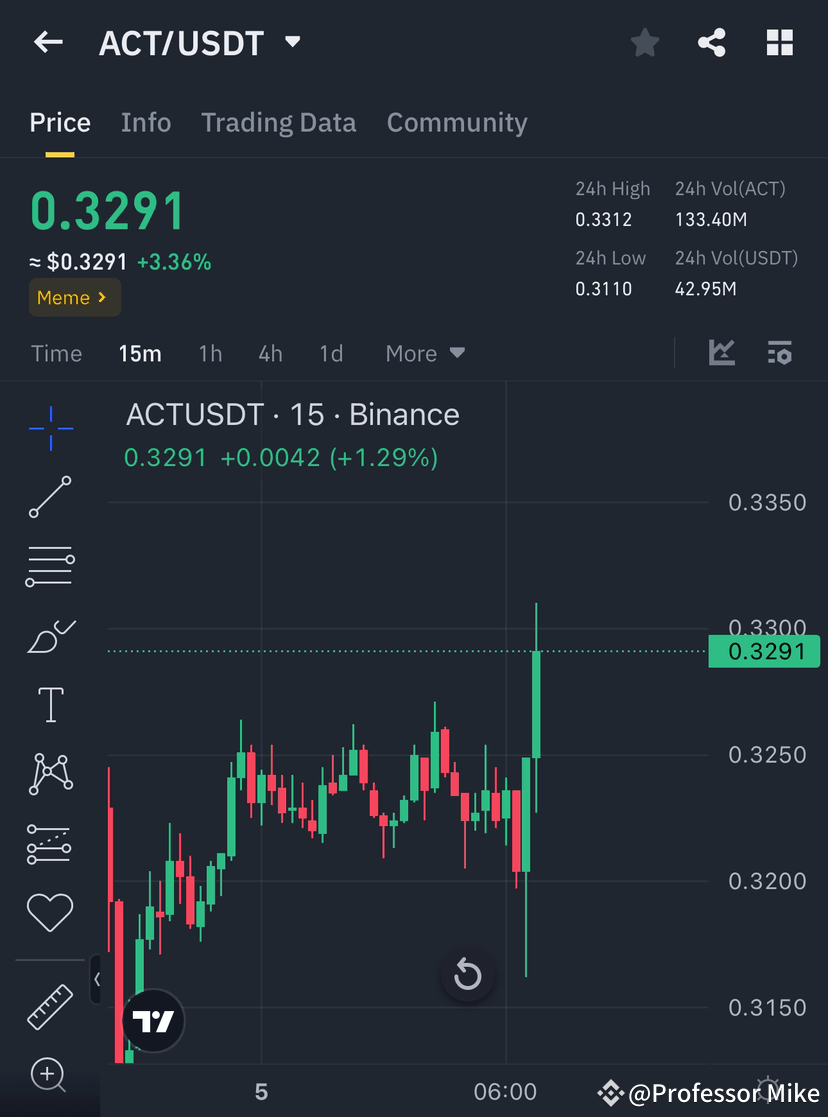Image resolution: width=828 pixels, height=1117 pixels.
Task: Open the Community tab
Action: pos(457,122)
